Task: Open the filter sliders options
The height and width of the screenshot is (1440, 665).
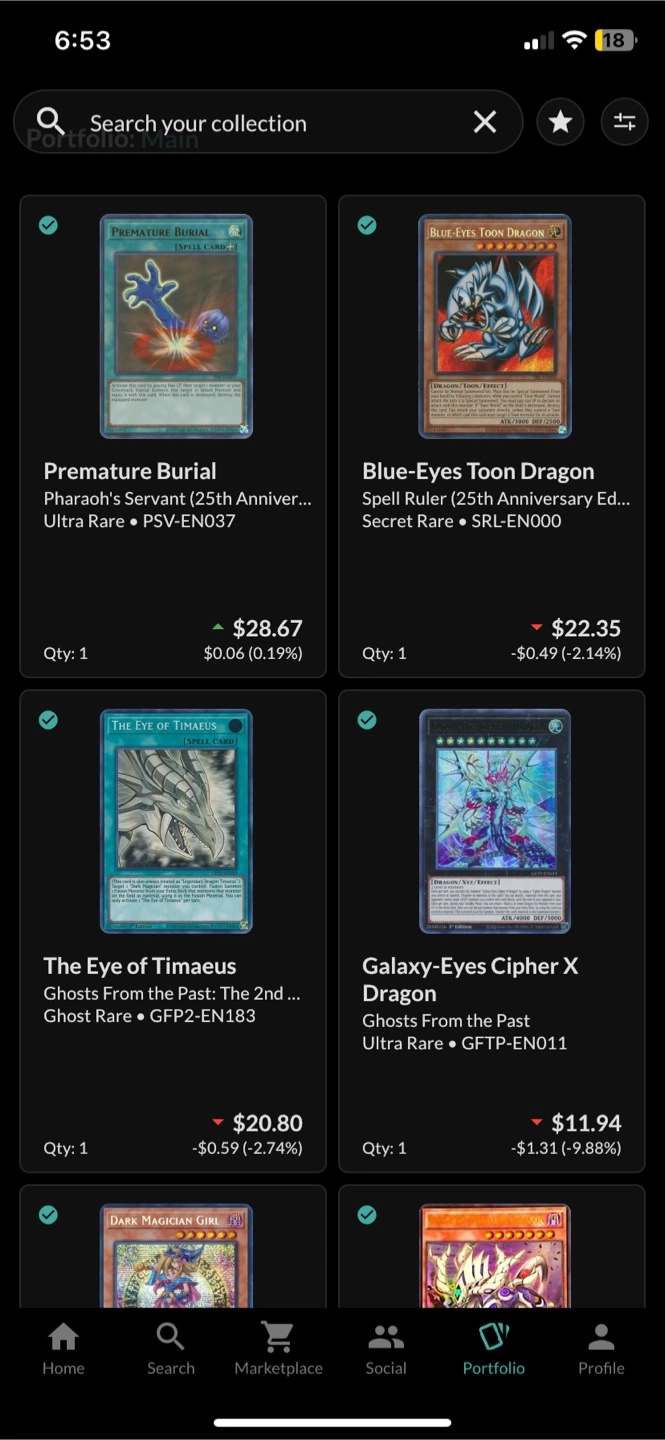Action: coord(624,122)
